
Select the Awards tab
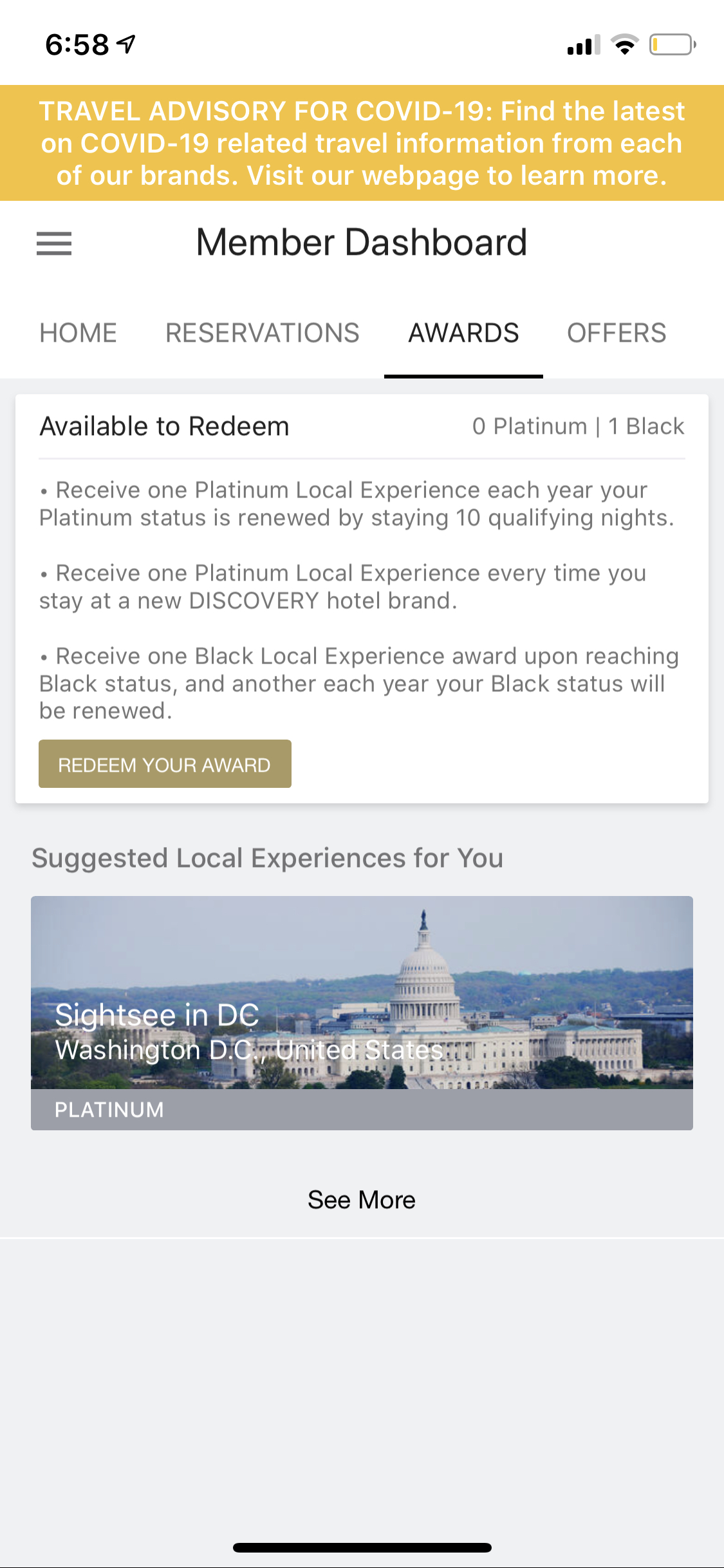pos(463,333)
